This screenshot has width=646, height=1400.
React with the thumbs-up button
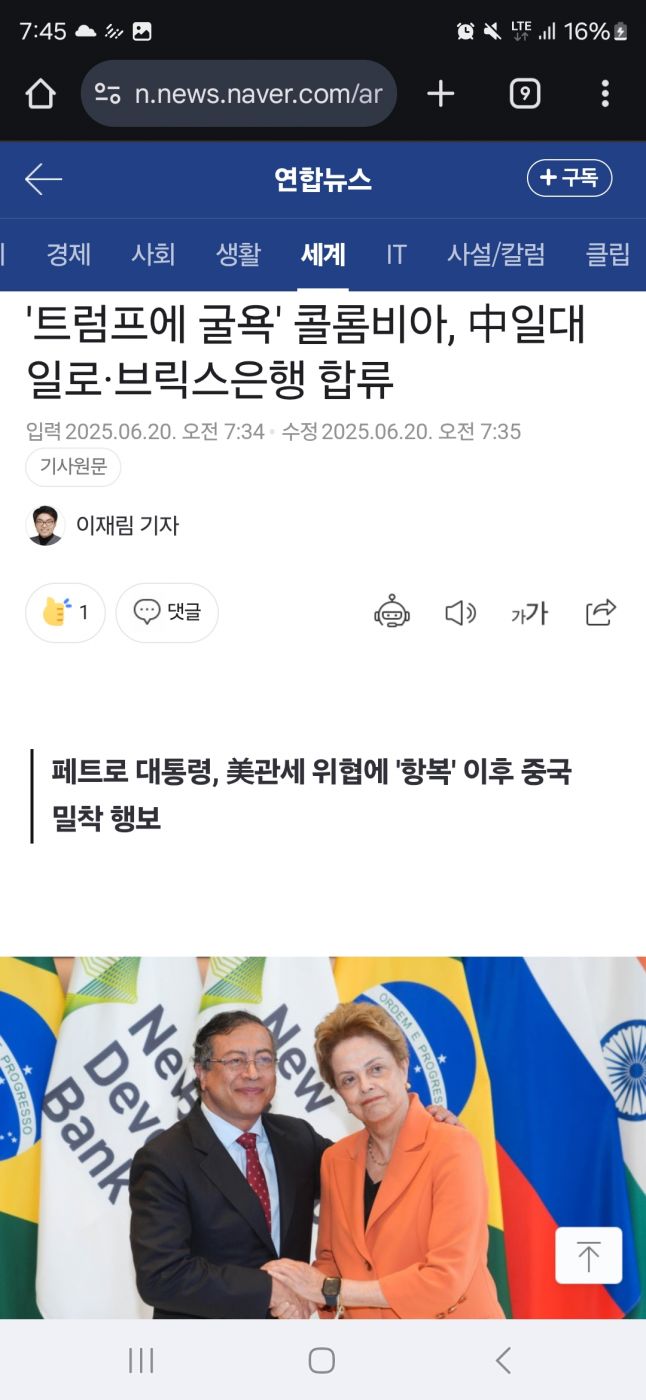65,612
